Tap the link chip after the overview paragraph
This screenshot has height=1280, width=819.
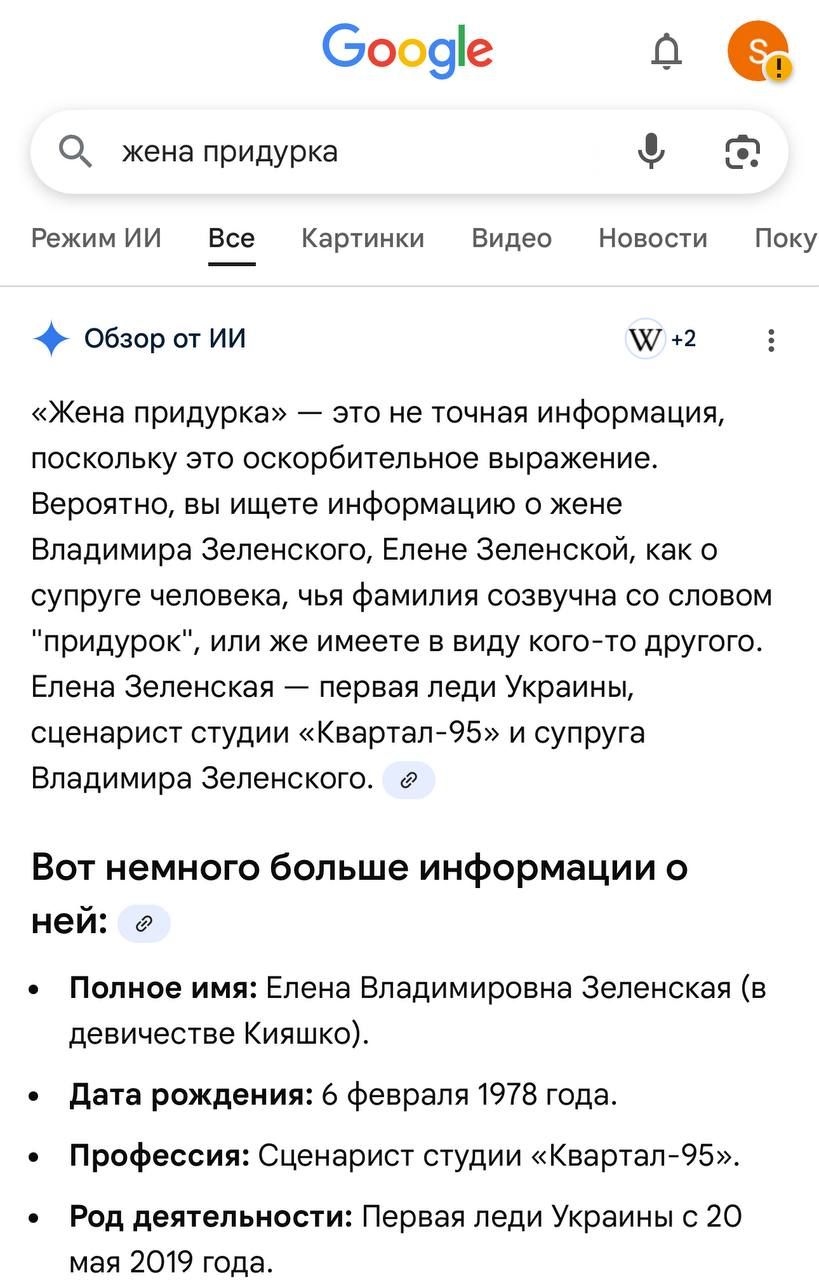(408, 779)
